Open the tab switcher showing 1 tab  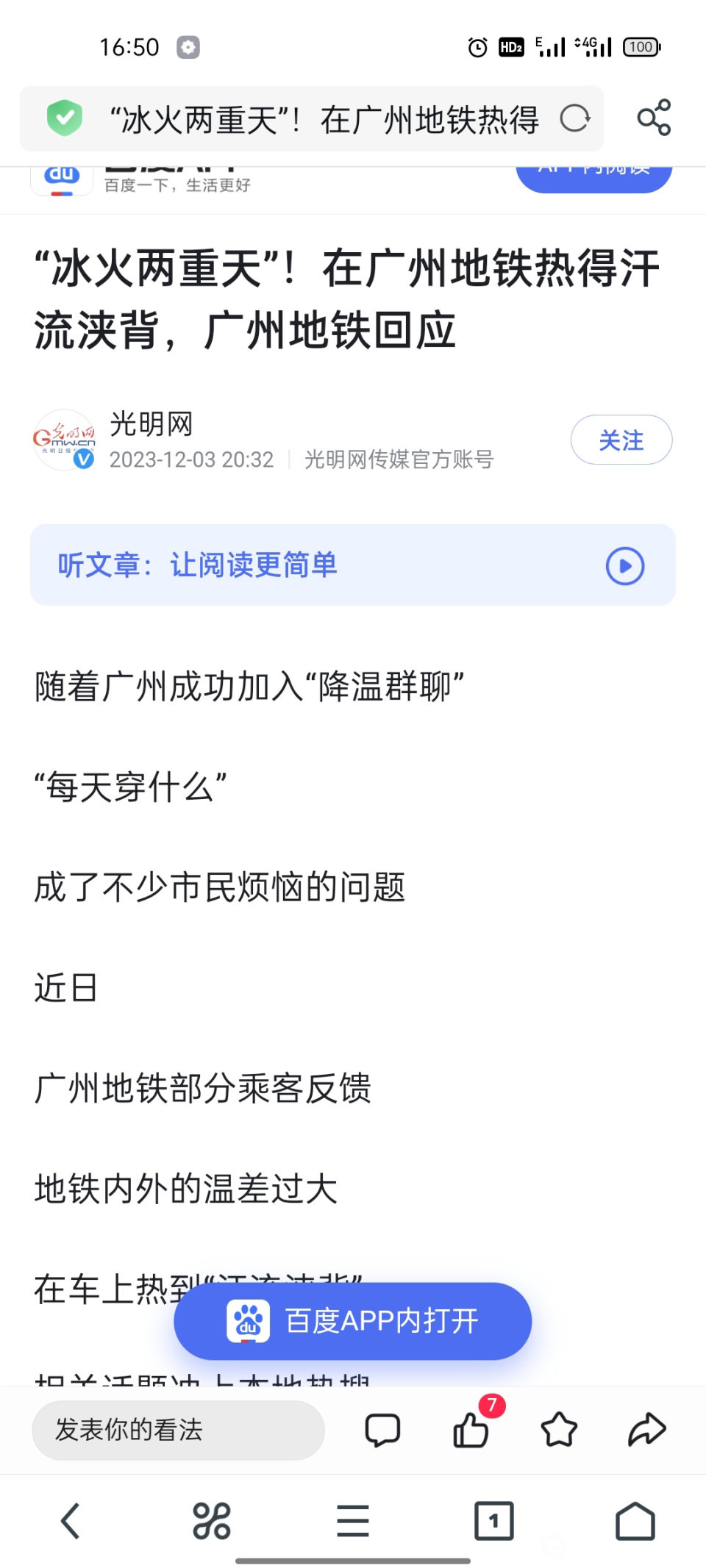click(494, 1521)
